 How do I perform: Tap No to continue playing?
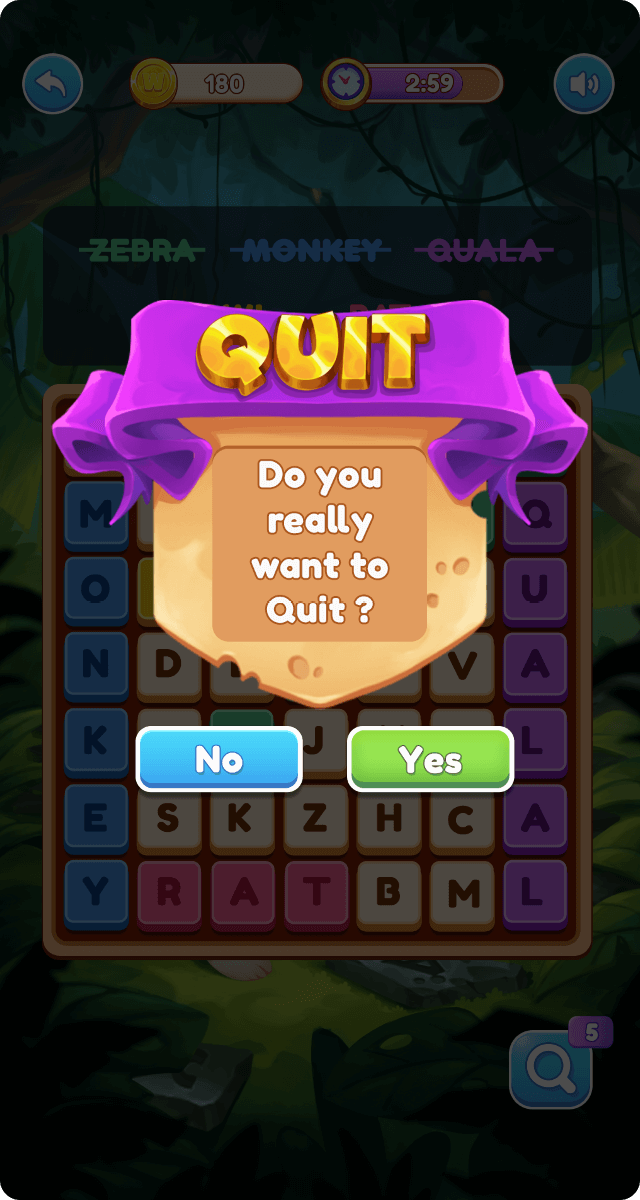[x=219, y=759]
